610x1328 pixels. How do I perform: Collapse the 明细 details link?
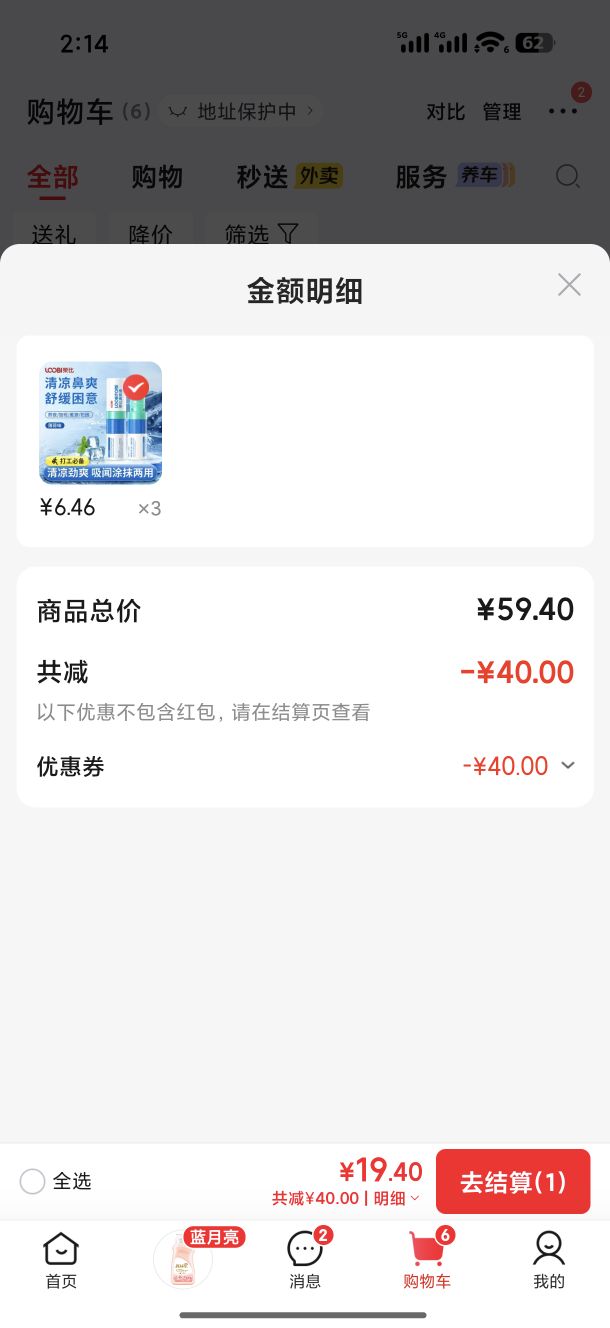pos(397,1198)
